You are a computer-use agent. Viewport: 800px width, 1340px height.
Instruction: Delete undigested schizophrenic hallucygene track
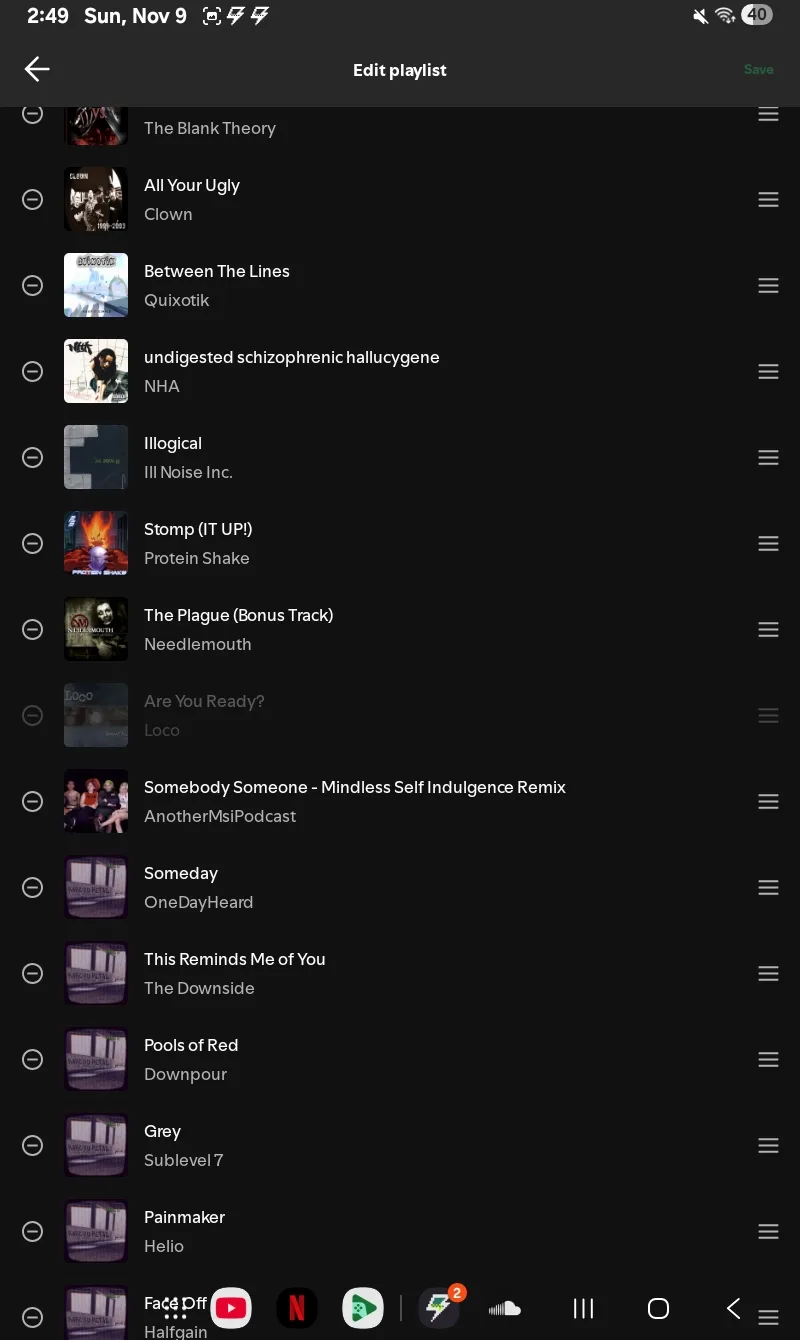[33, 372]
